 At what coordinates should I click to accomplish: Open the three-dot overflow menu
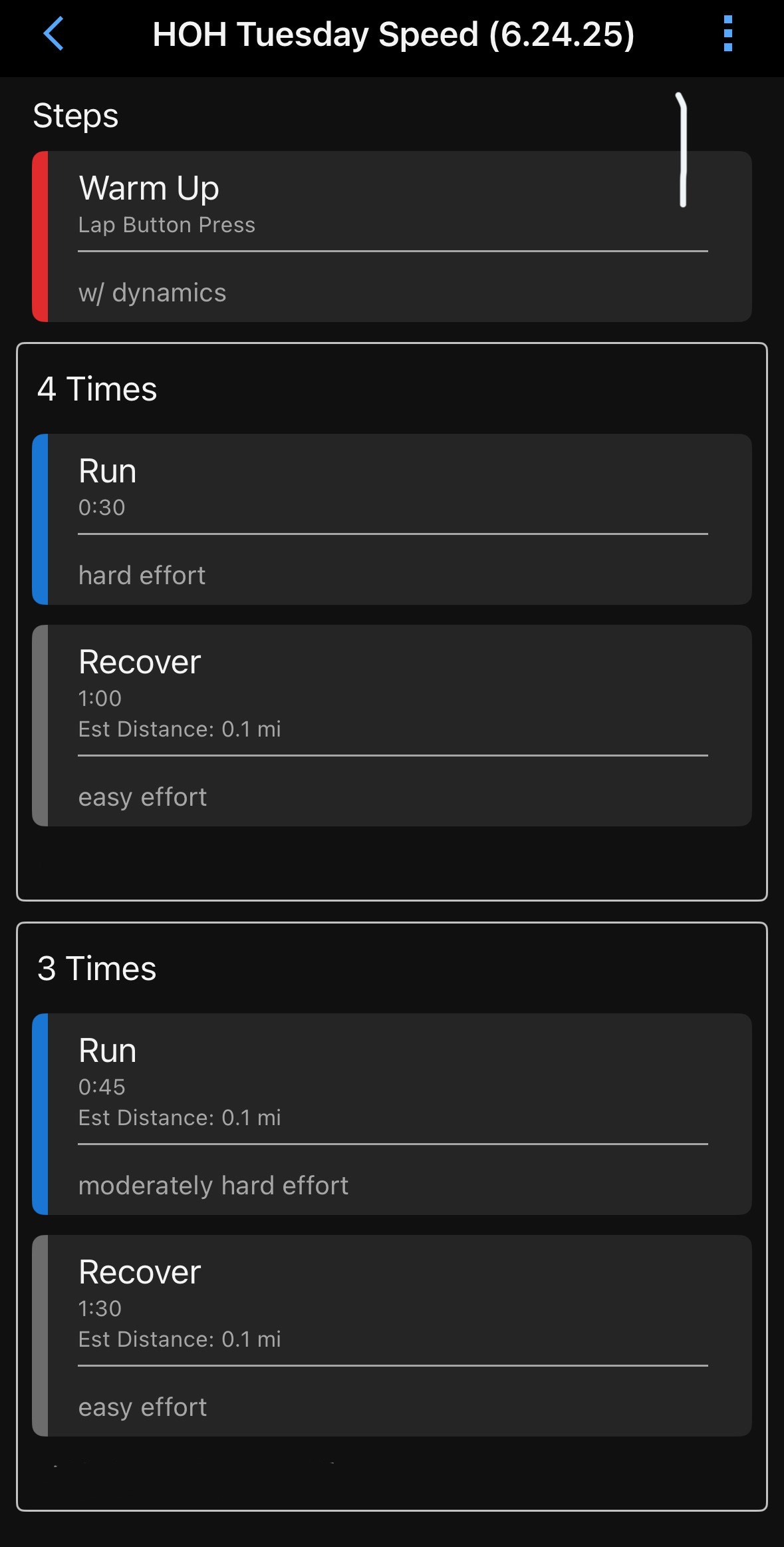(727, 34)
